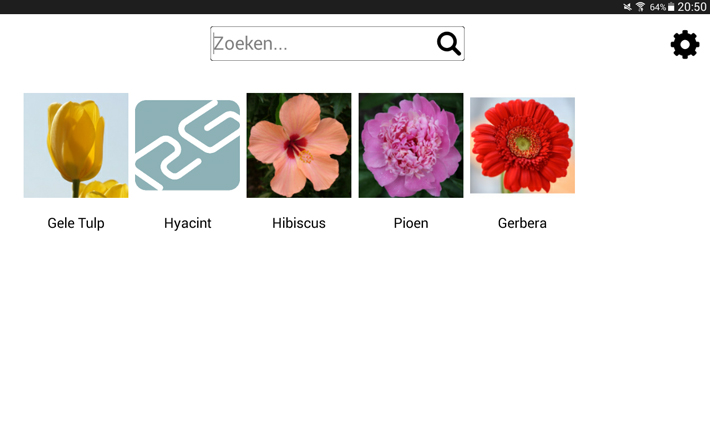Tap the magnifying glass search icon
Image resolution: width=710 pixels, height=444 pixels.
pos(449,44)
